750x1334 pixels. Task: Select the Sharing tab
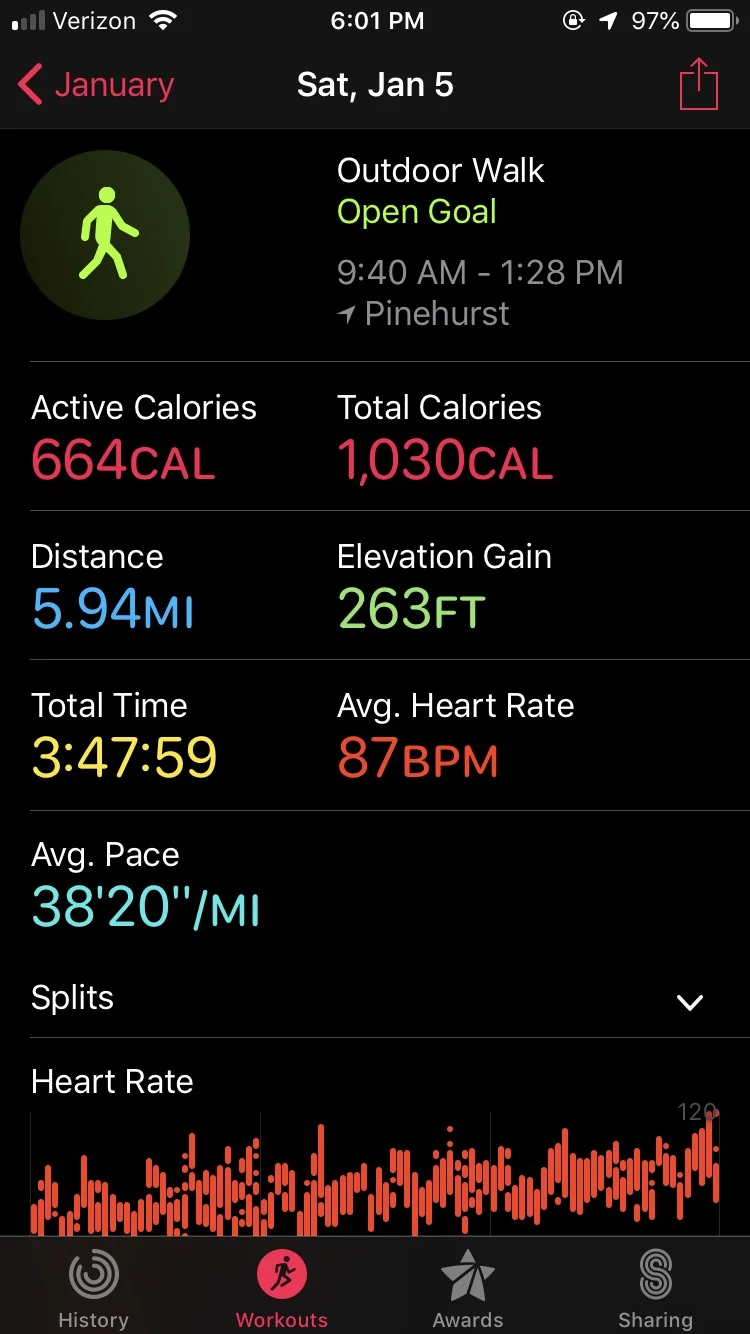point(655,1288)
